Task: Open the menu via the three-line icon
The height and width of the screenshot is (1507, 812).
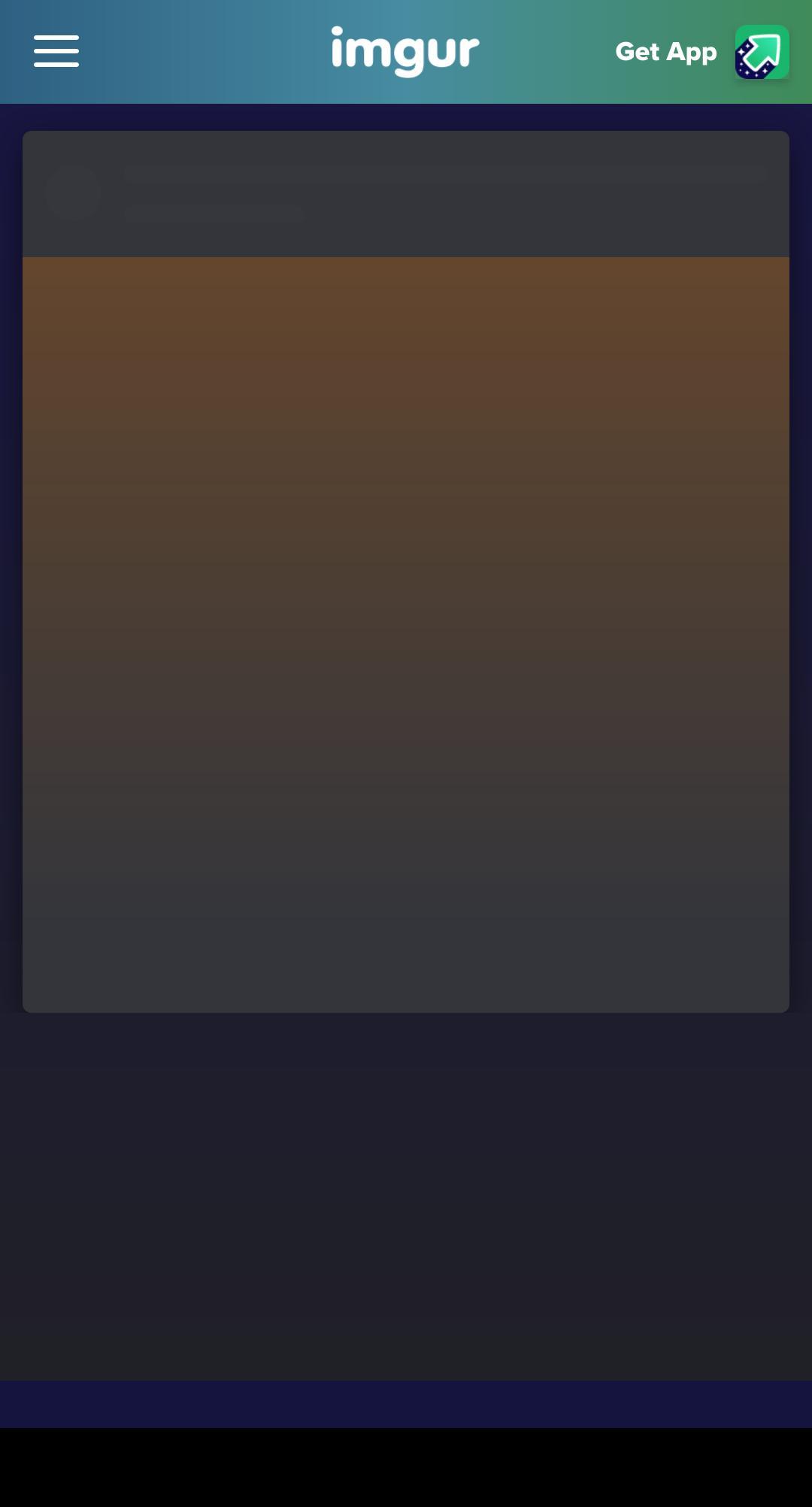Action: click(x=56, y=51)
